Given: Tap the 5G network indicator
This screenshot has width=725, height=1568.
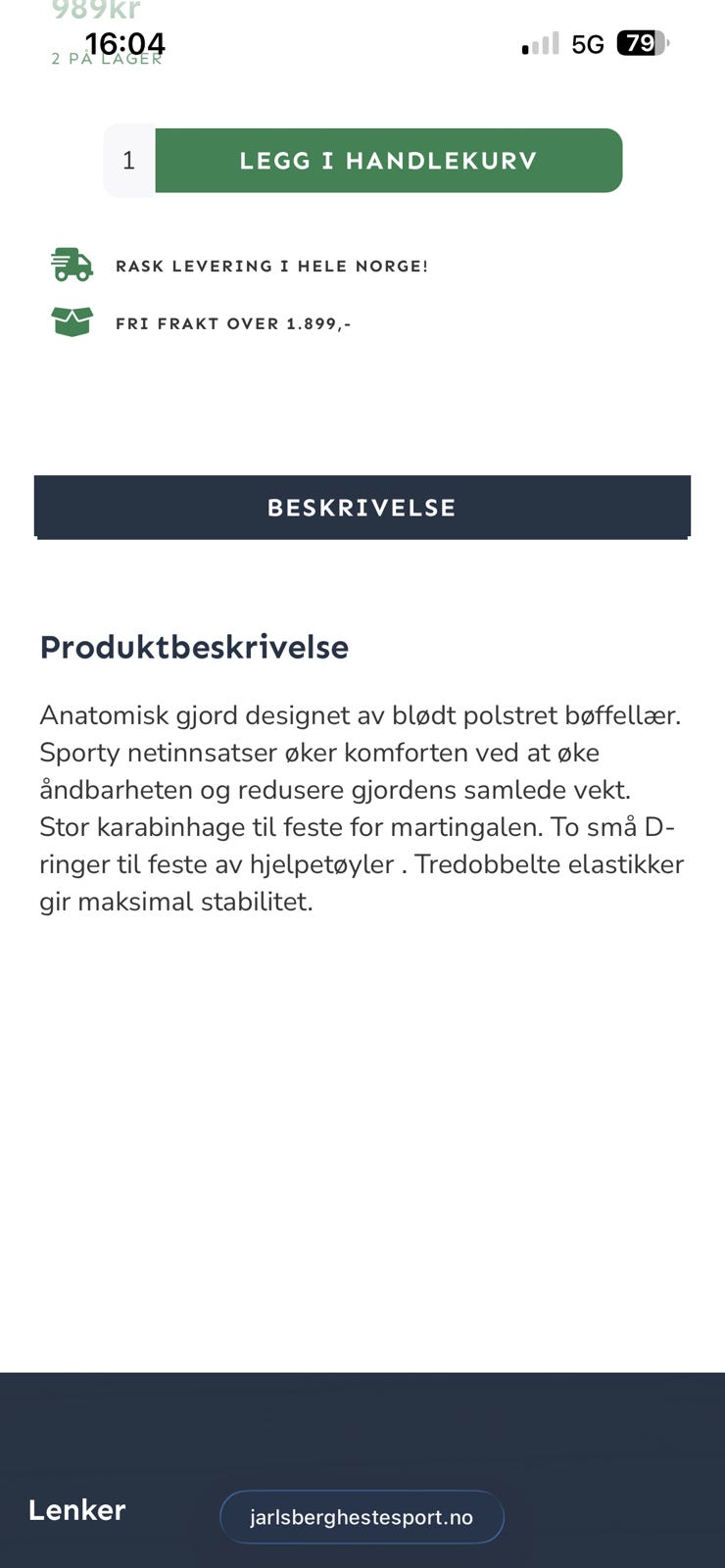Looking at the screenshot, I should click(585, 43).
